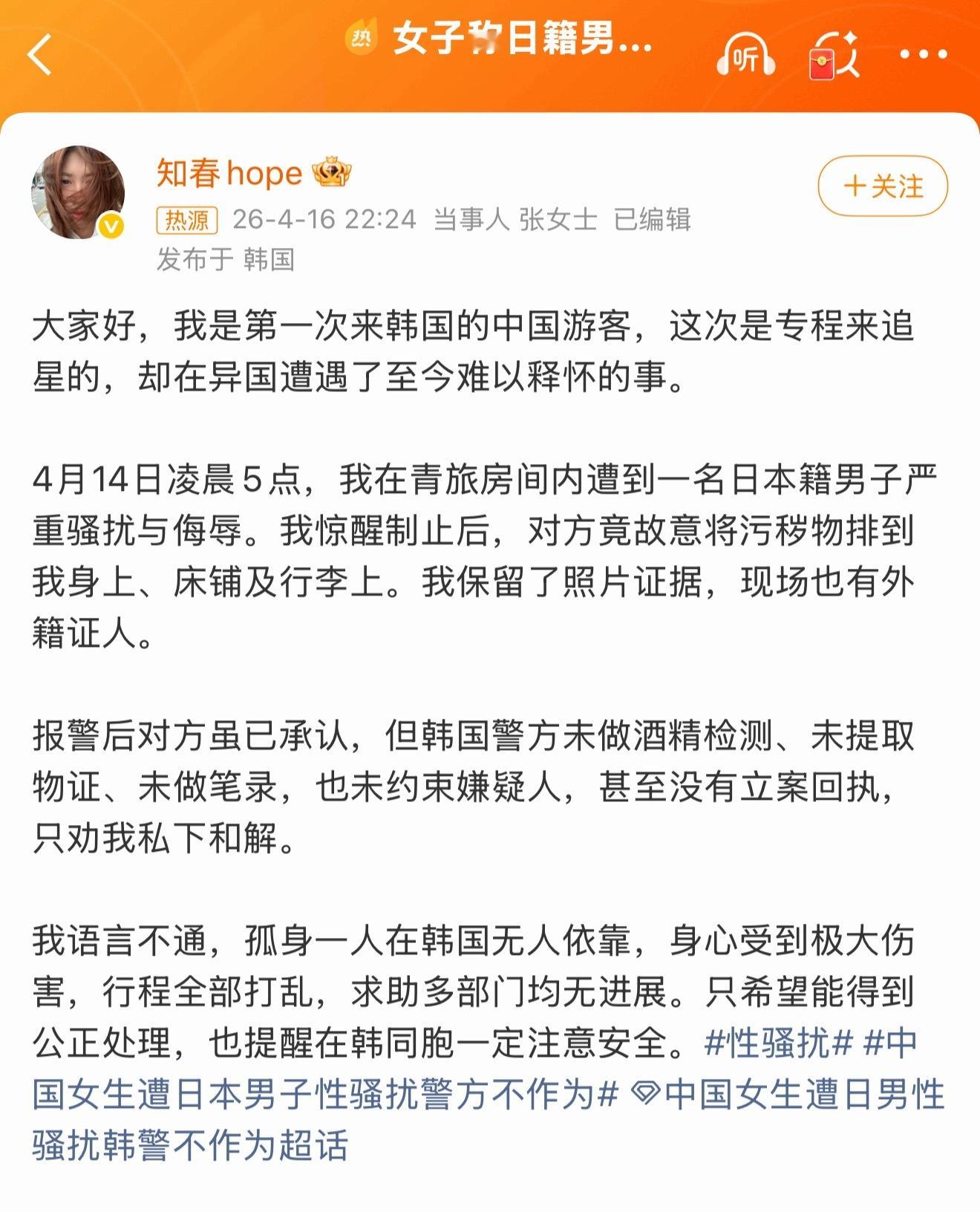Tap the back arrow in the top bar
Screen dimensions: 980x1212
38,53
